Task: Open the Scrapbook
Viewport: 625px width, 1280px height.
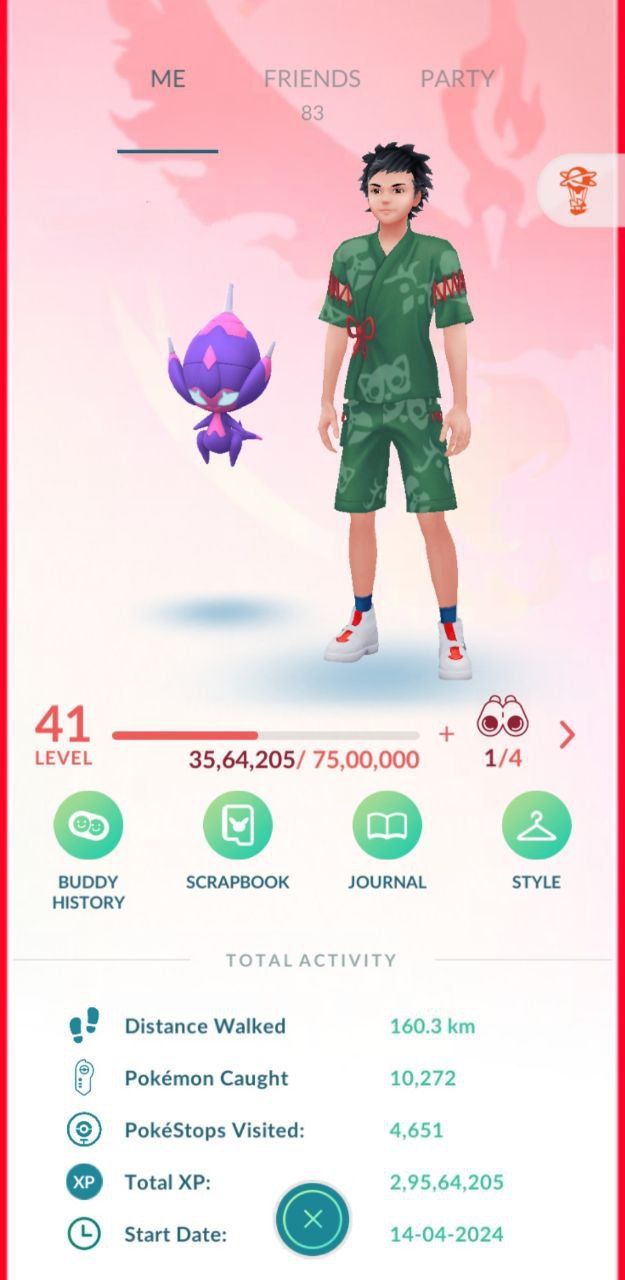Action: coord(237,826)
